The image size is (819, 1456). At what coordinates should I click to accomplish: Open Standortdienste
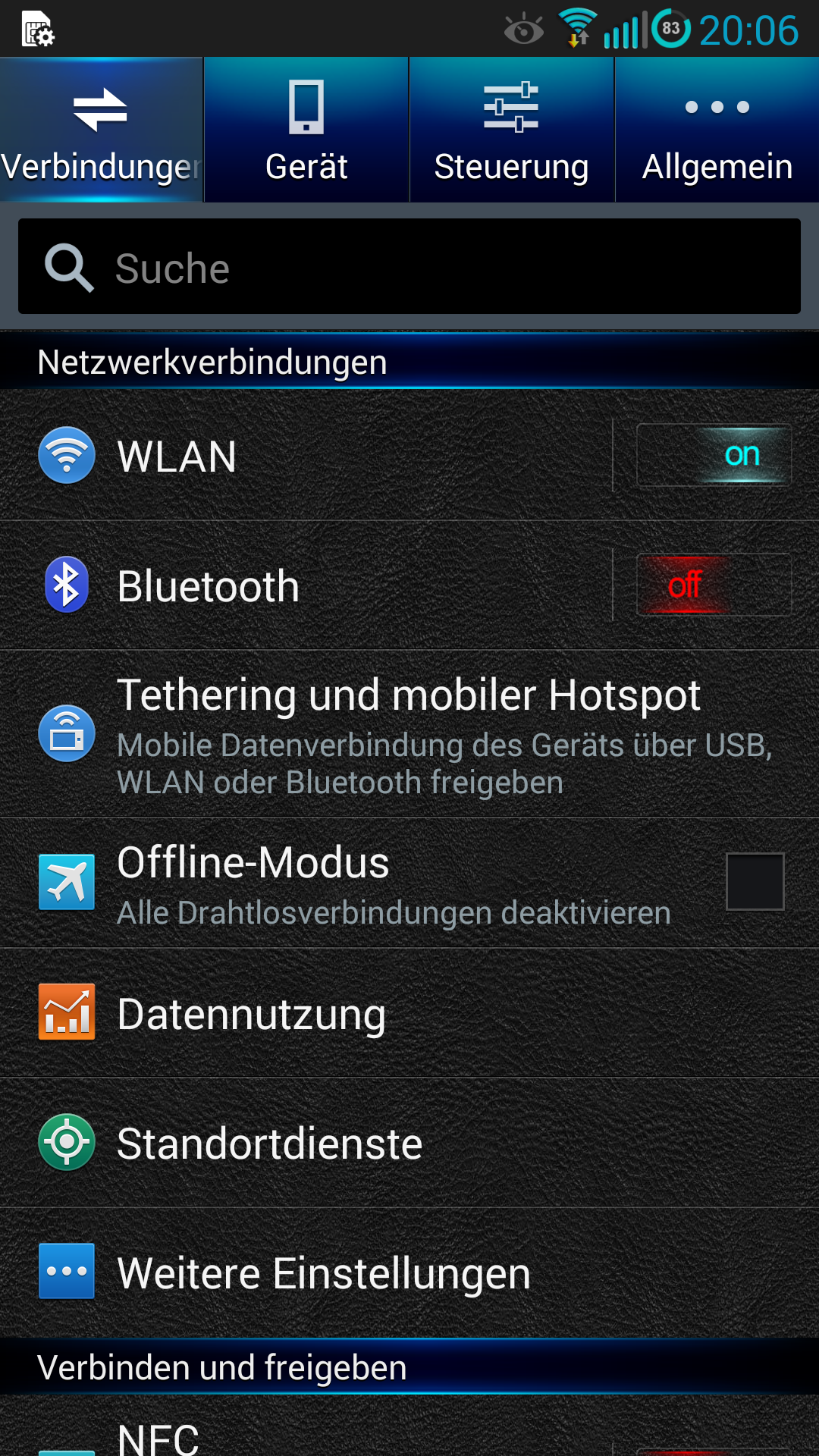click(409, 1143)
